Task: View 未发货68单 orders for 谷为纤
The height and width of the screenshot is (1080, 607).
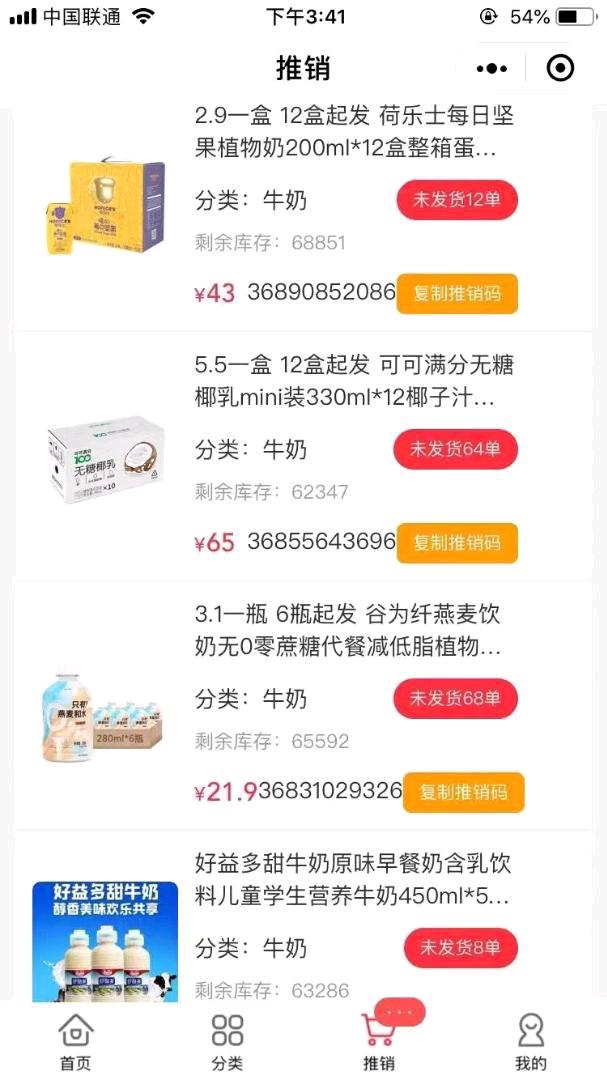Action: click(x=455, y=698)
